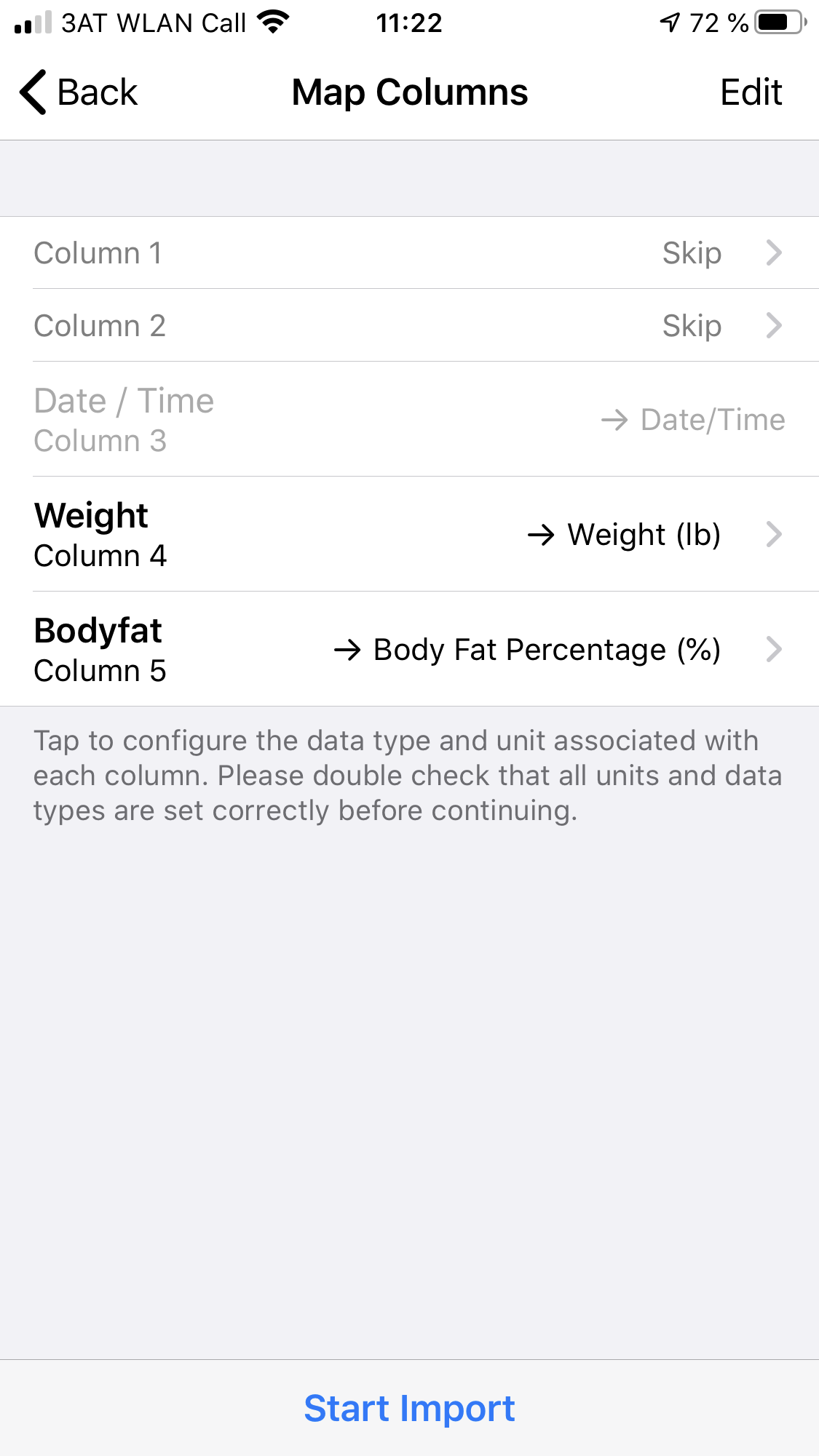The width and height of the screenshot is (819, 1456).
Task: Tap Edit in the navigation bar
Action: [x=751, y=92]
